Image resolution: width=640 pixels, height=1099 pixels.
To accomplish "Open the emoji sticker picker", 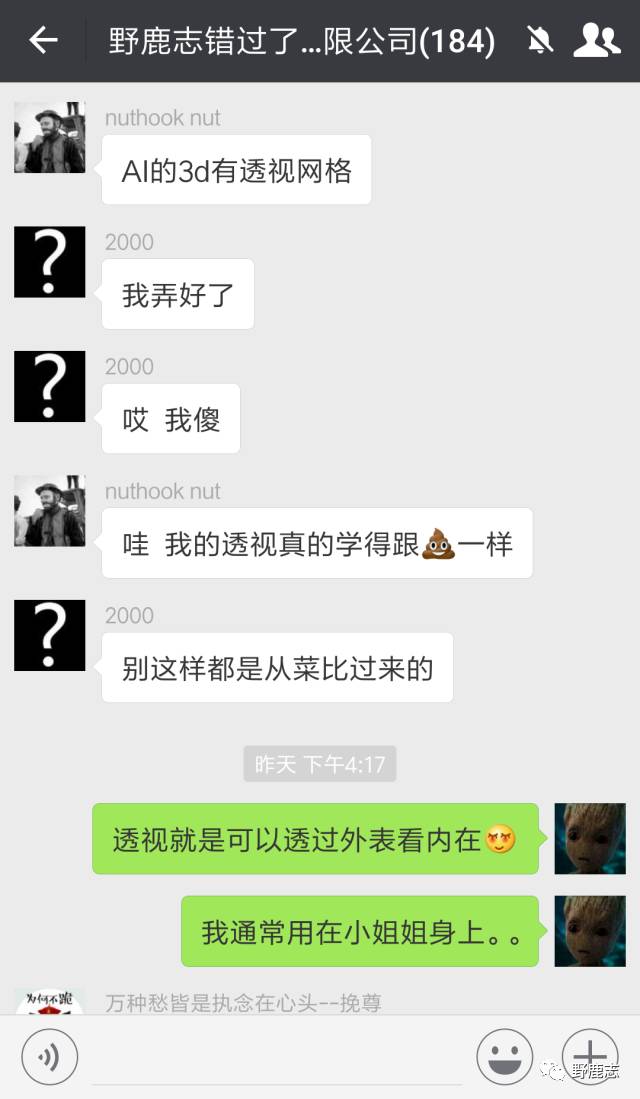I will pos(504,1056).
